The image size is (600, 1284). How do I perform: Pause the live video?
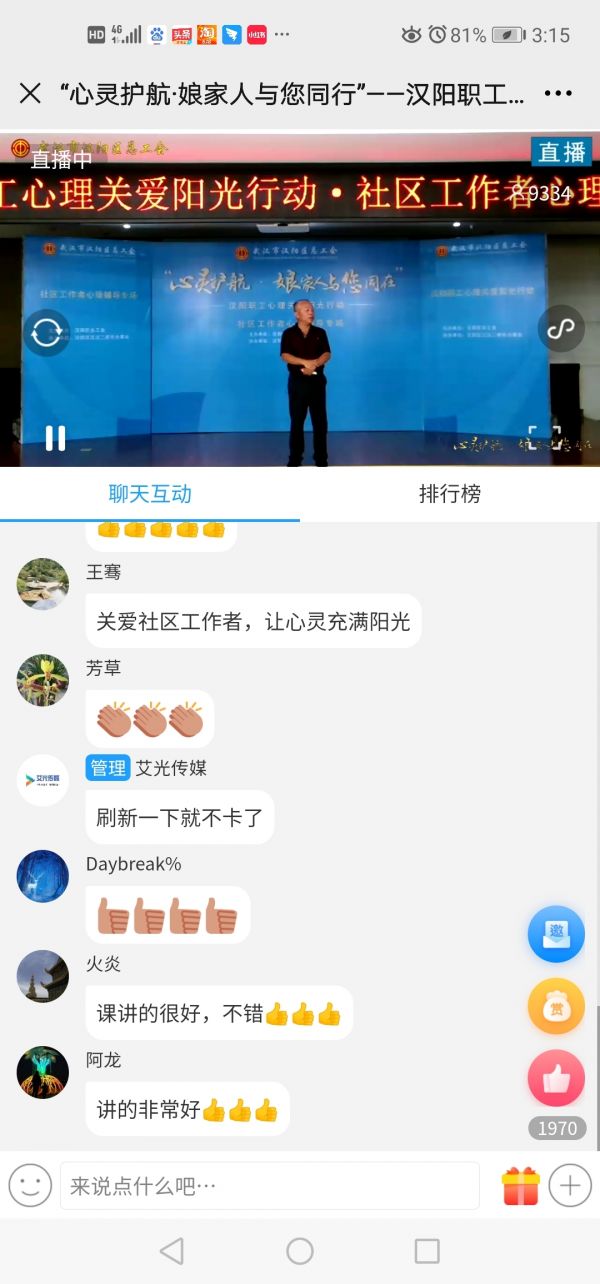point(55,437)
